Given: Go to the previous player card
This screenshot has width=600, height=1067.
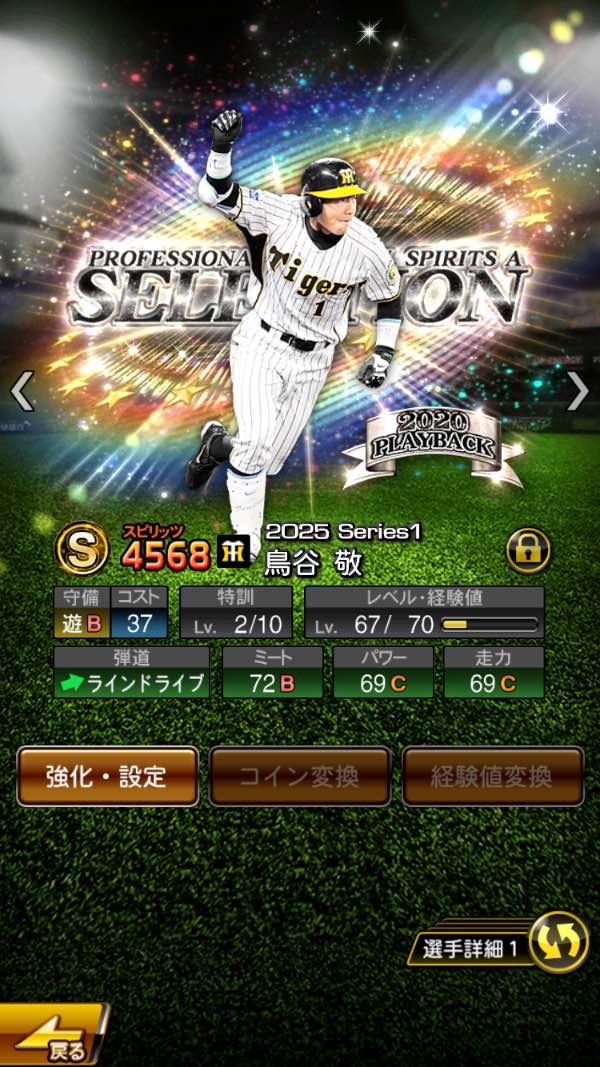Looking at the screenshot, I should pos(22,391).
